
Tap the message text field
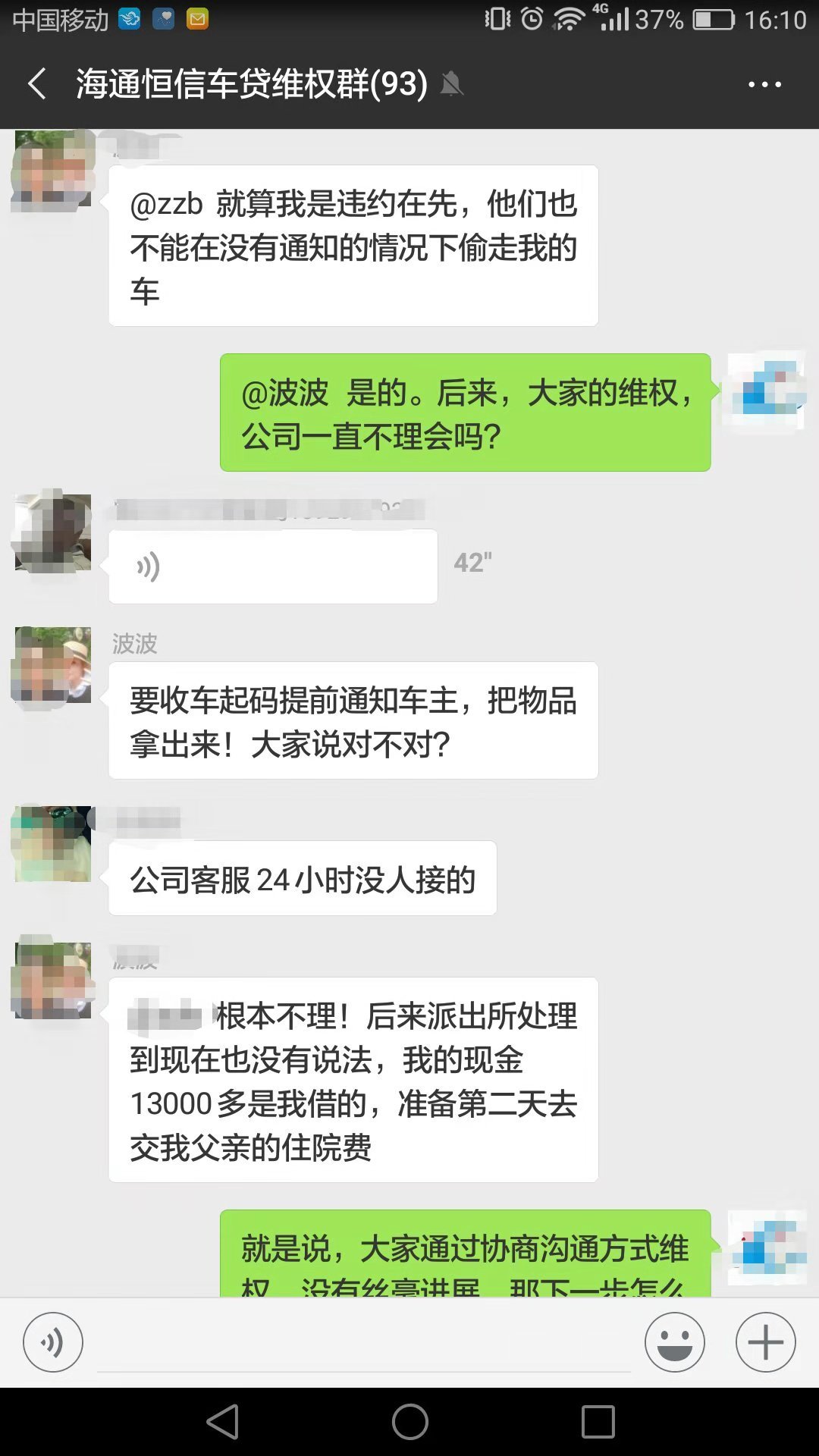[x=364, y=1344]
